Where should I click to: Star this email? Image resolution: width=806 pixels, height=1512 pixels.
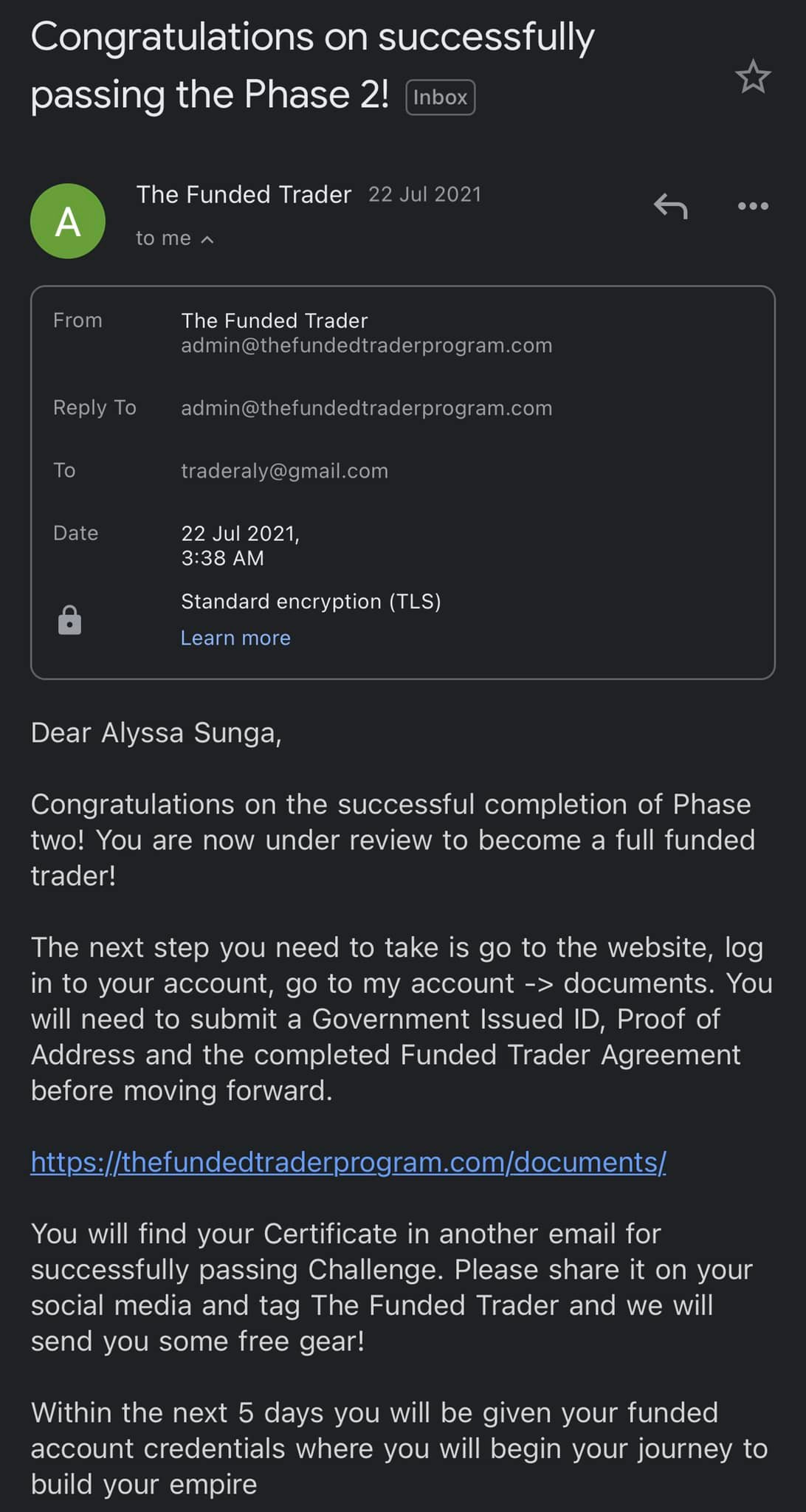(753, 77)
